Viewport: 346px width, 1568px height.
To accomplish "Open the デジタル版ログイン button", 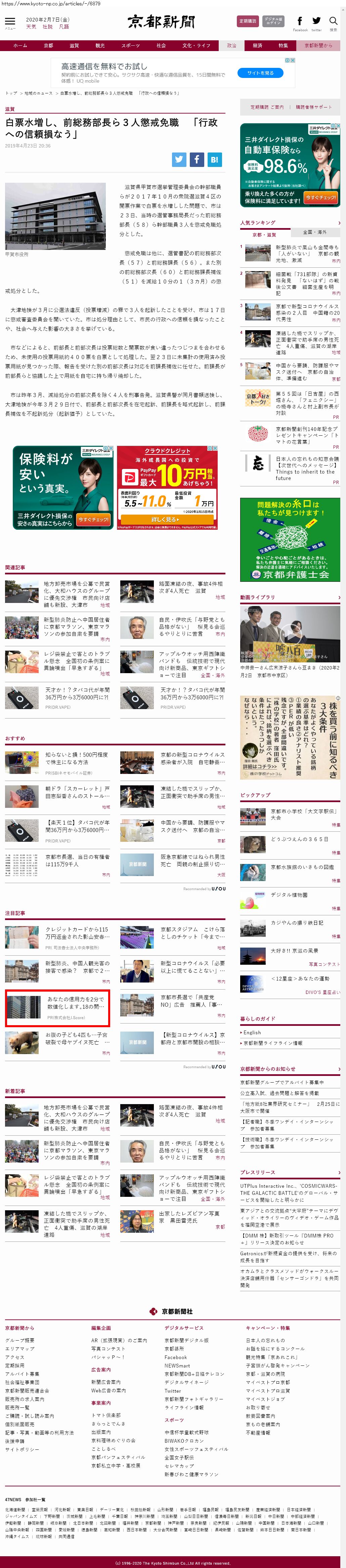I will (273, 21).
